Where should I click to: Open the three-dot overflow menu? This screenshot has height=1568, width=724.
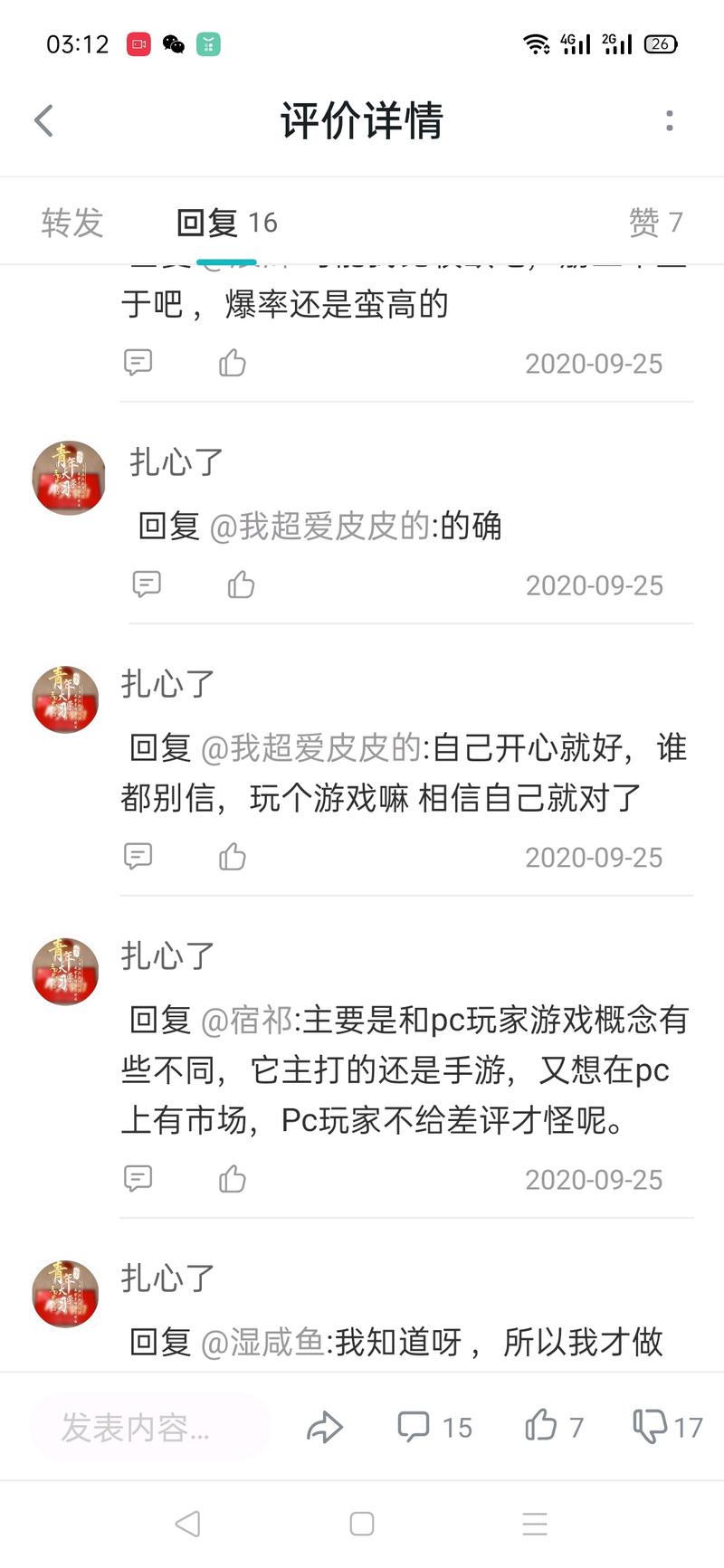pos(669,120)
